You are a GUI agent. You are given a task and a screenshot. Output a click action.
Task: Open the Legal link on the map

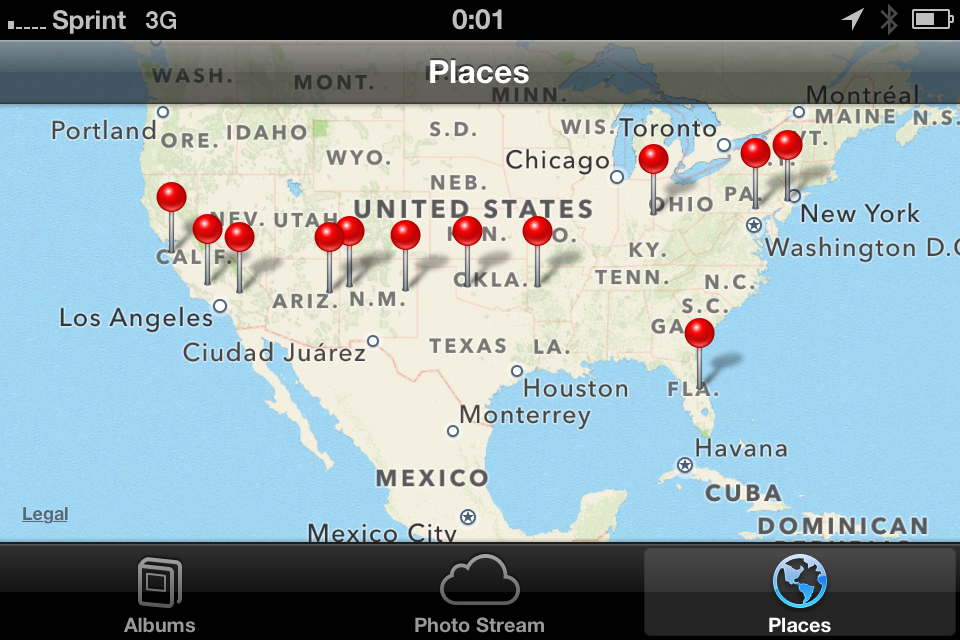[x=45, y=514]
